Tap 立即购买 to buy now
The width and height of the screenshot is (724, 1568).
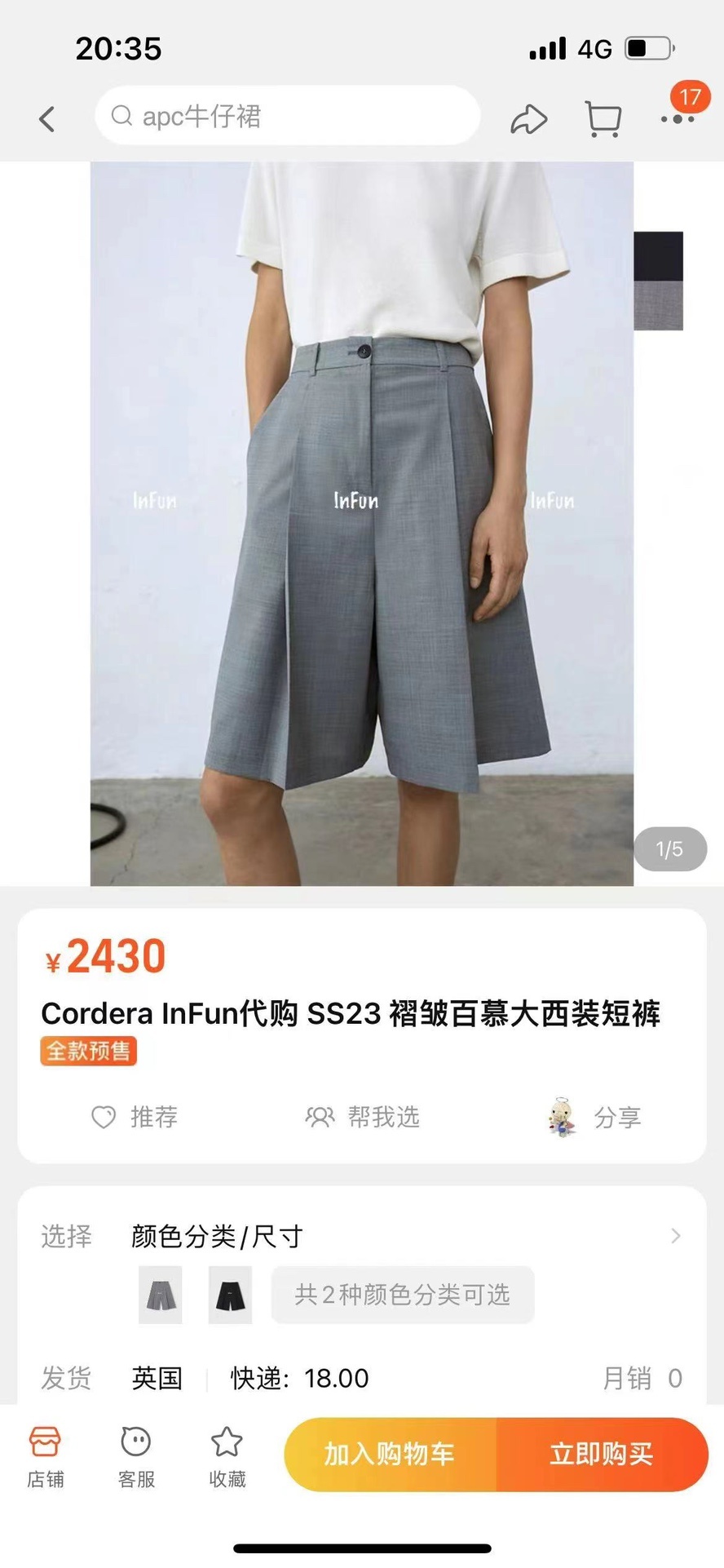click(602, 1454)
